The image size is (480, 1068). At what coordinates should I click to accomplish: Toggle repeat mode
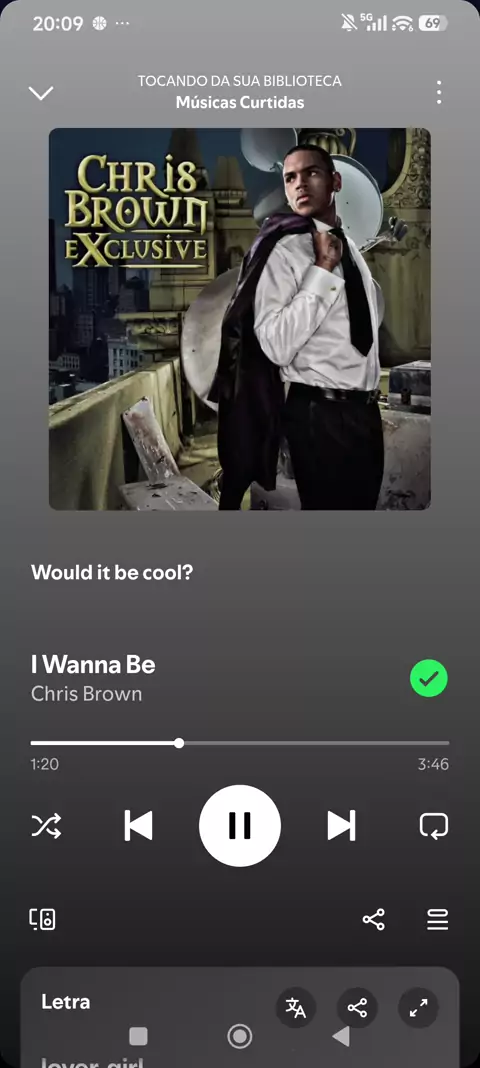(434, 826)
